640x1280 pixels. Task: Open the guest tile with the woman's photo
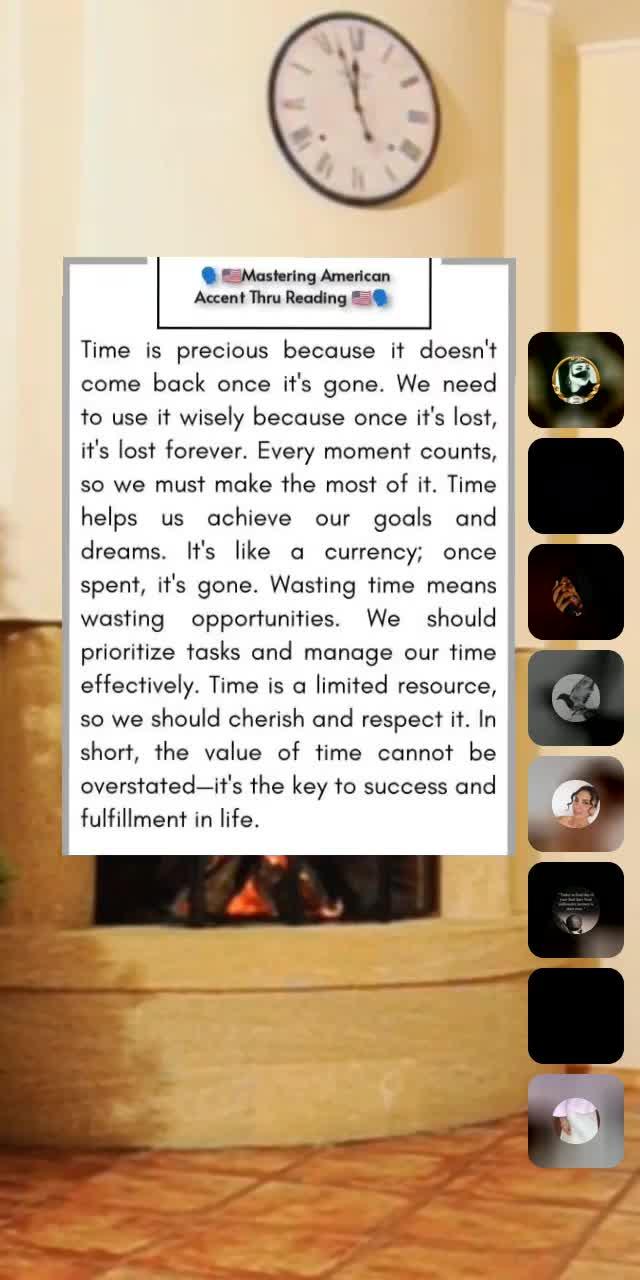576,804
